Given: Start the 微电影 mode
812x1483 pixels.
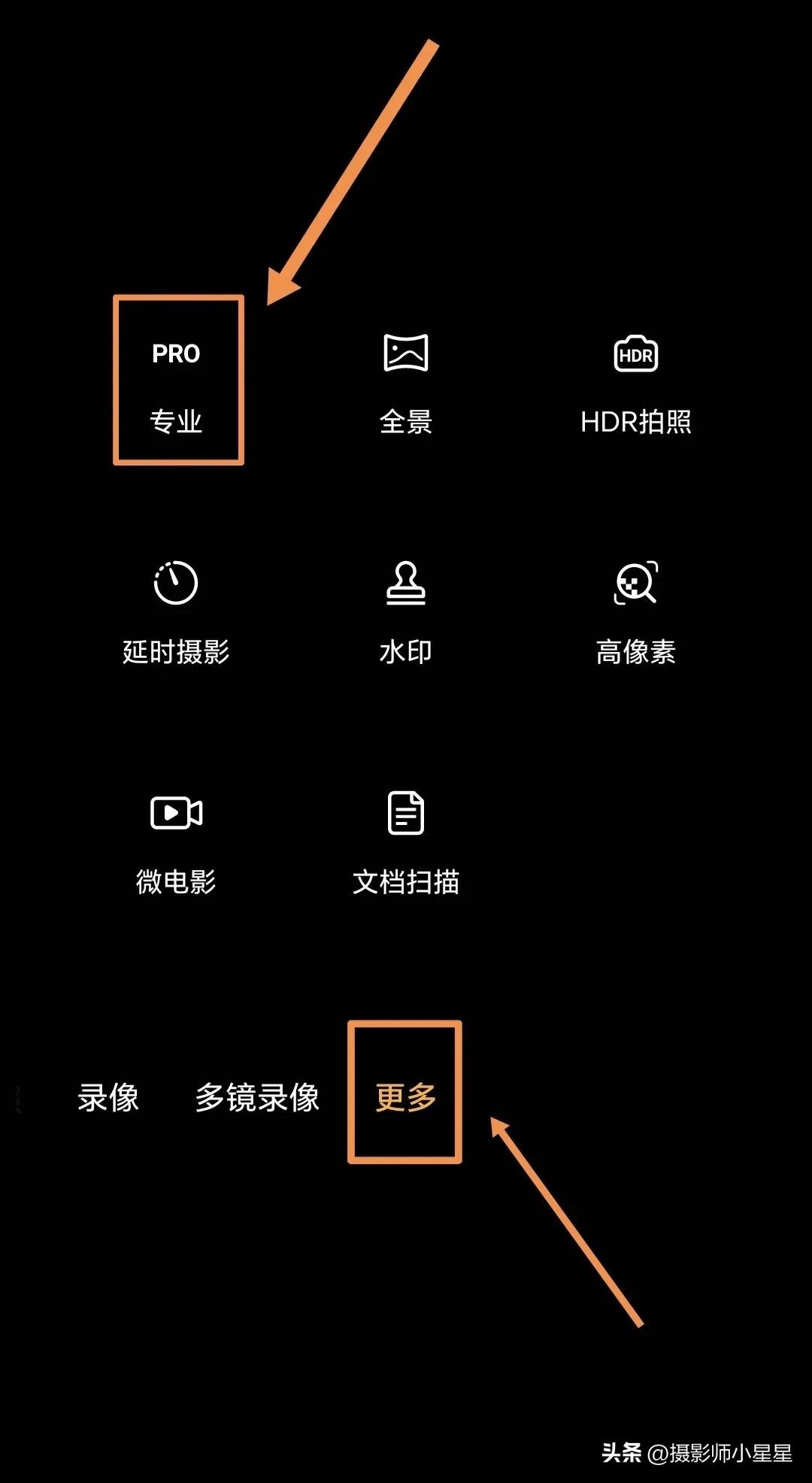Looking at the screenshot, I should tap(176, 842).
